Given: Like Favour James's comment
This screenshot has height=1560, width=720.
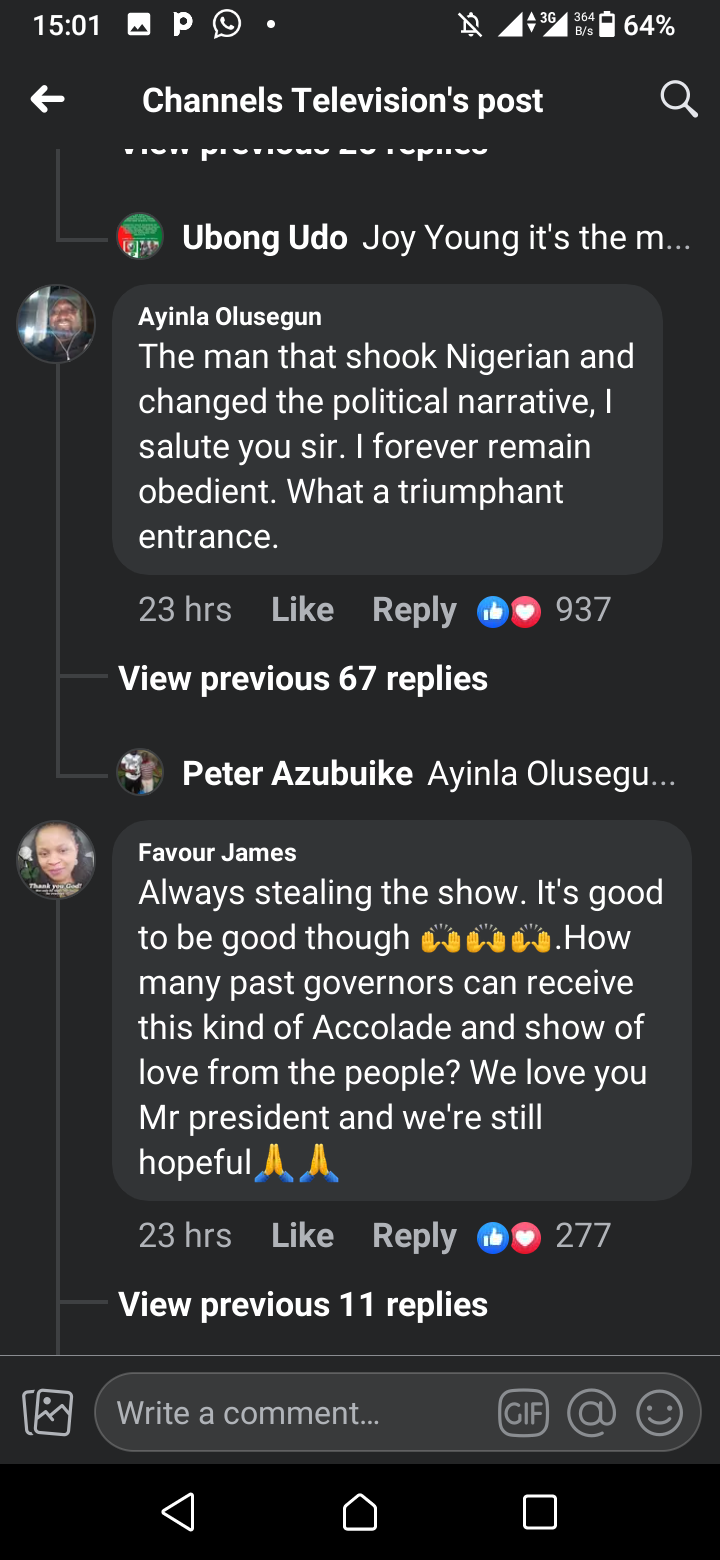Looking at the screenshot, I should [302, 1235].
